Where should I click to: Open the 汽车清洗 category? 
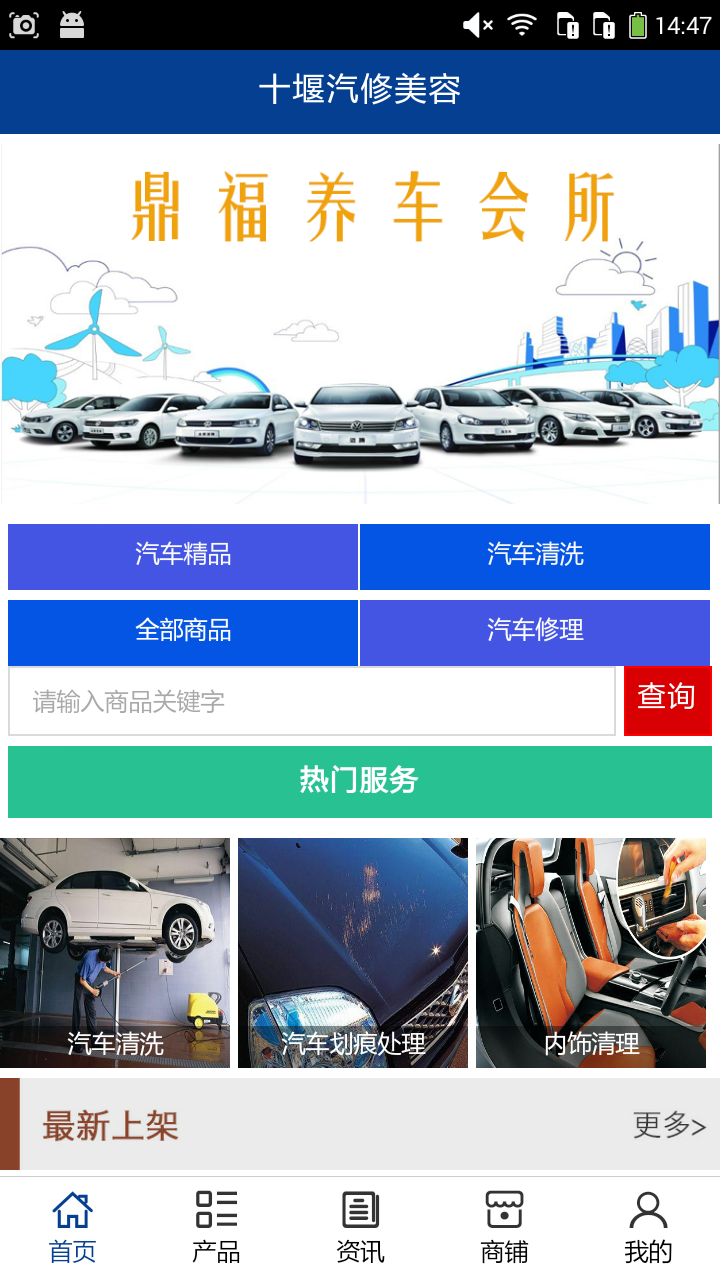point(536,557)
